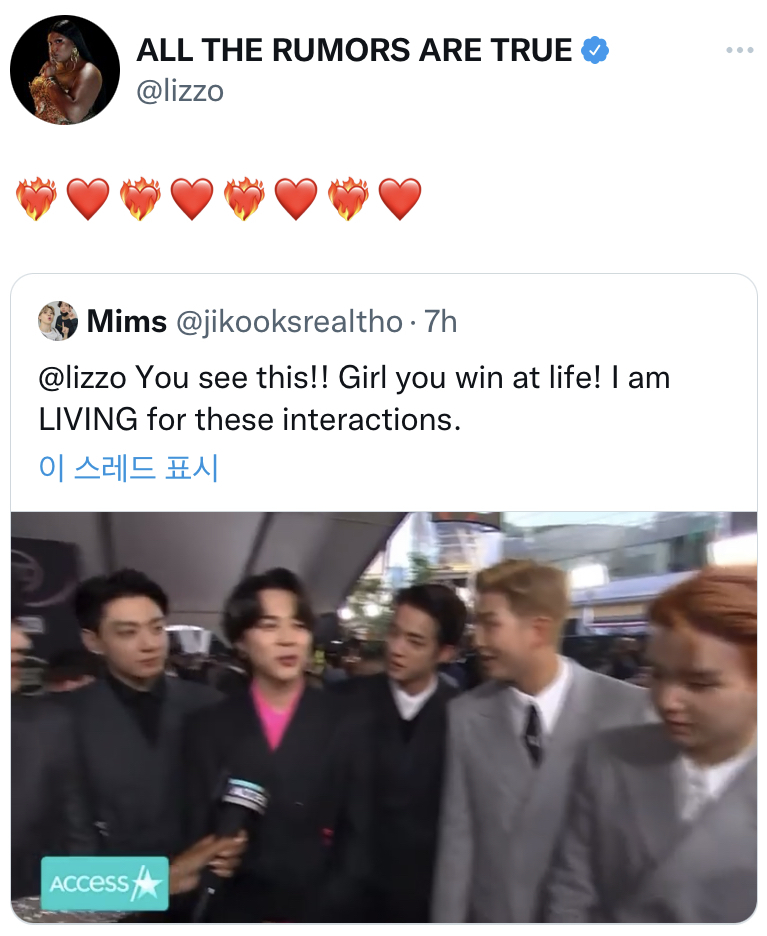Tap the @lizzo mention in the quoted tweet
Image resolution: width=767 pixels, height=936 pixels.
tap(82, 378)
